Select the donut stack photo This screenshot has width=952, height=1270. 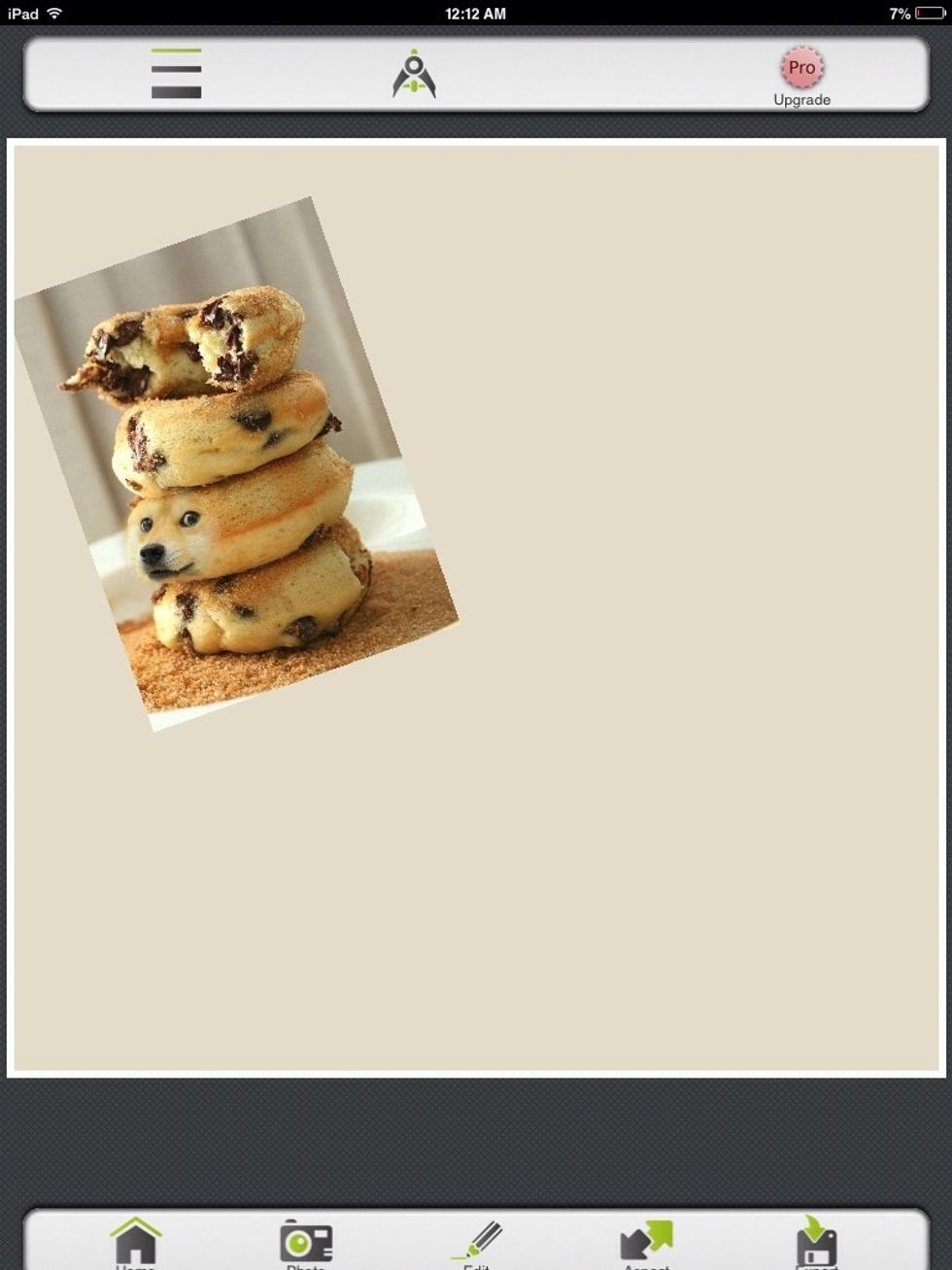click(236, 466)
